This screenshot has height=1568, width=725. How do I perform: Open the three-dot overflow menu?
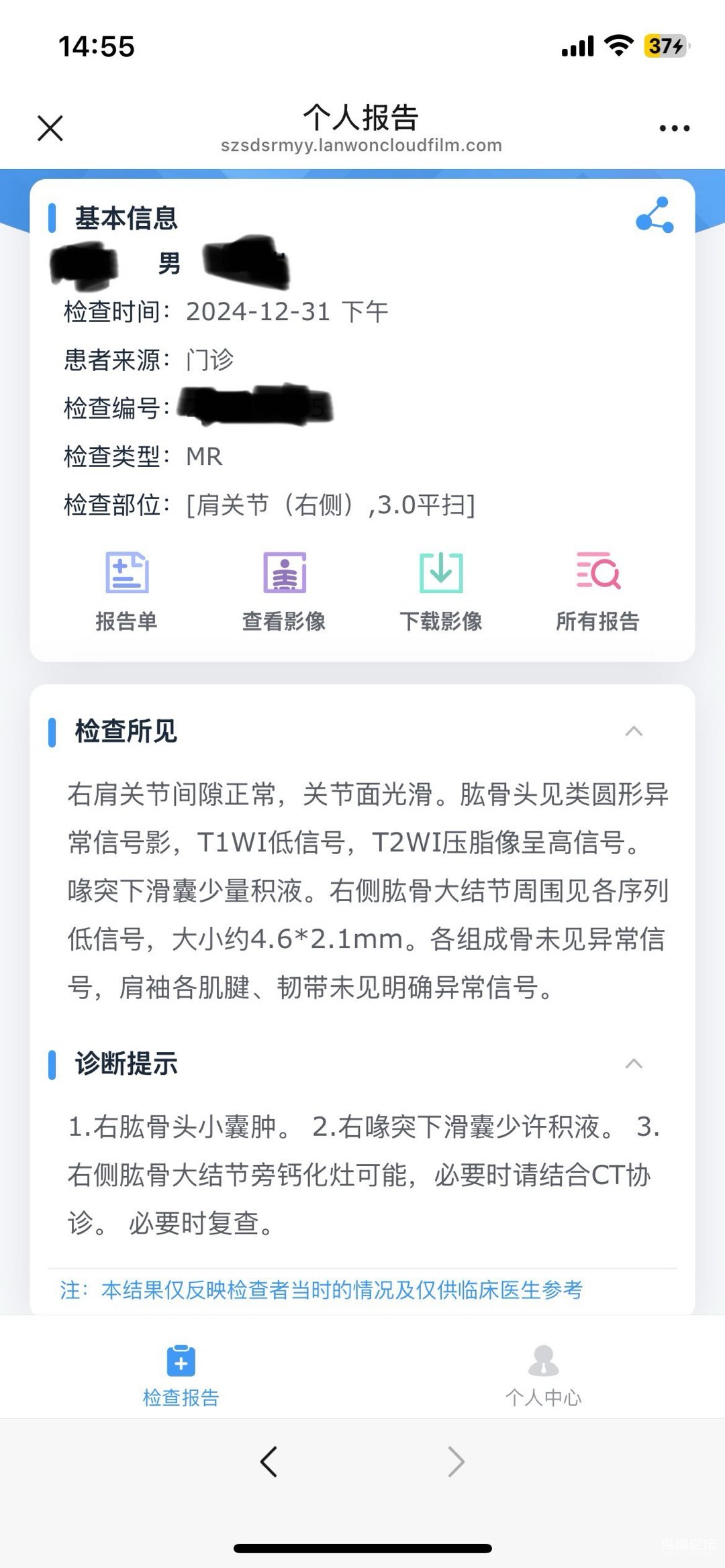point(674,128)
